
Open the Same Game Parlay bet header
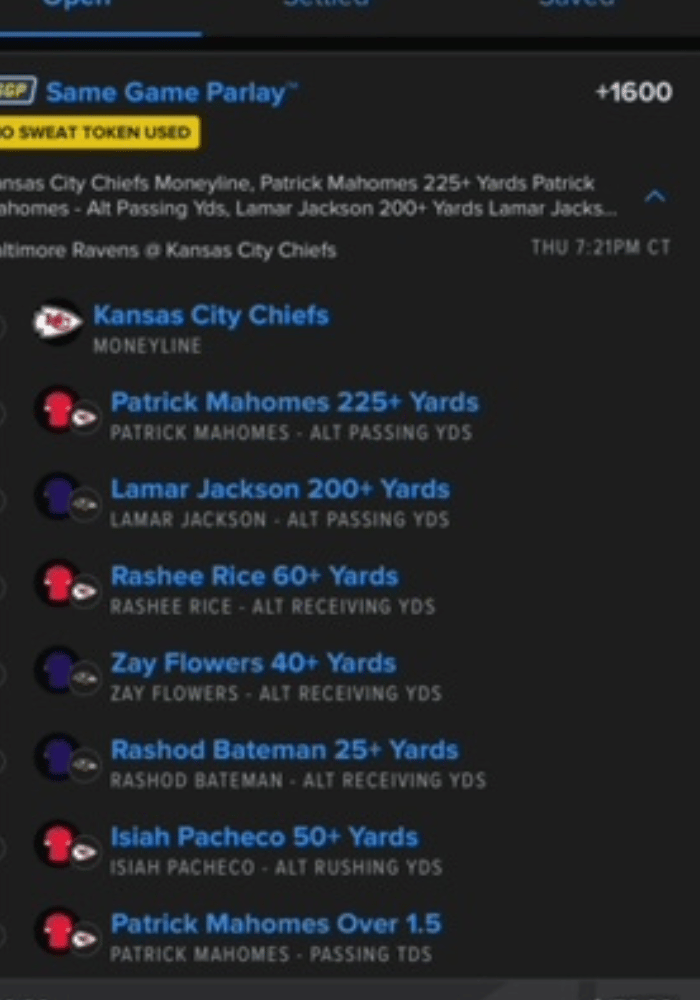pyautogui.click(x=172, y=93)
